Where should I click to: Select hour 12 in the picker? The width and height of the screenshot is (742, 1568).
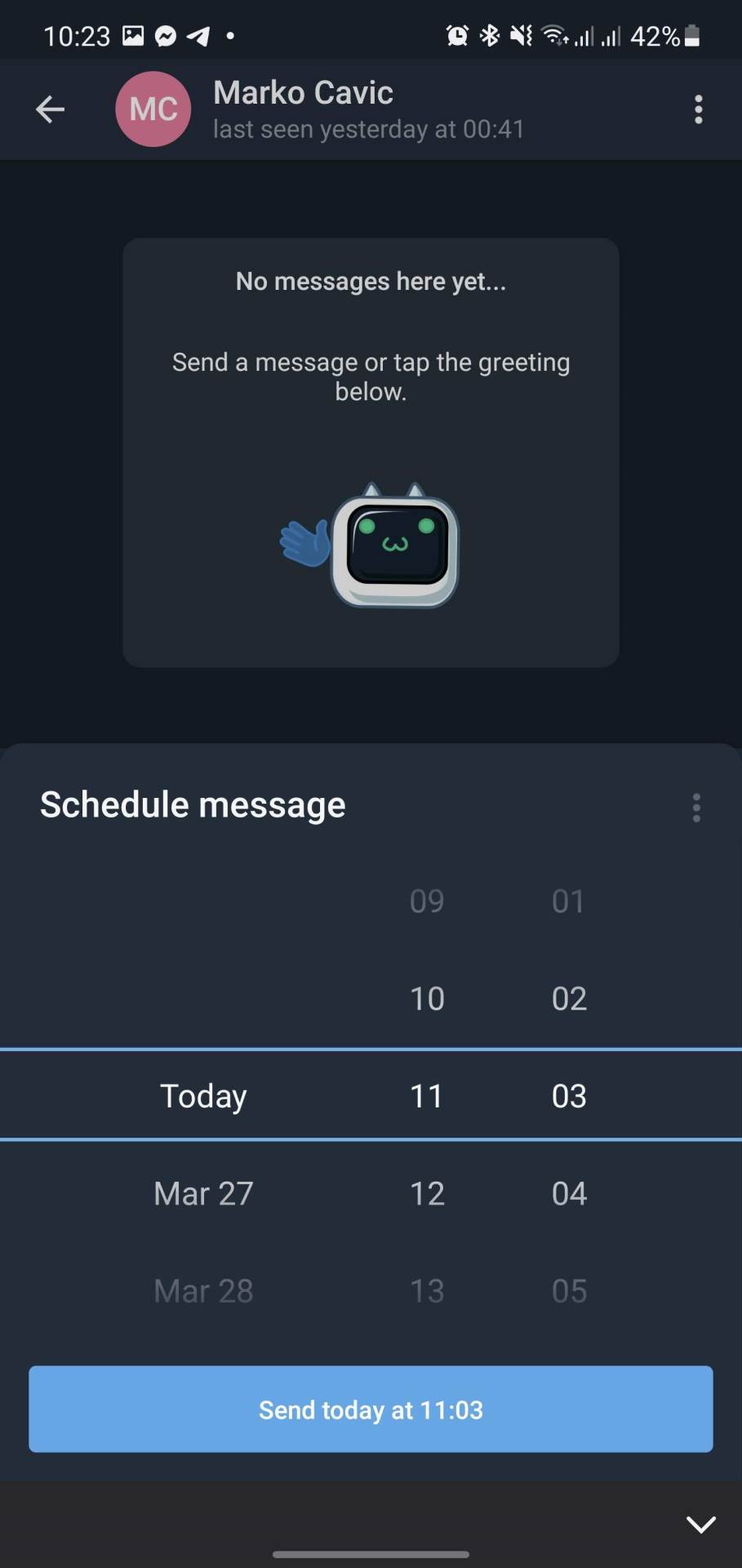pos(427,1193)
